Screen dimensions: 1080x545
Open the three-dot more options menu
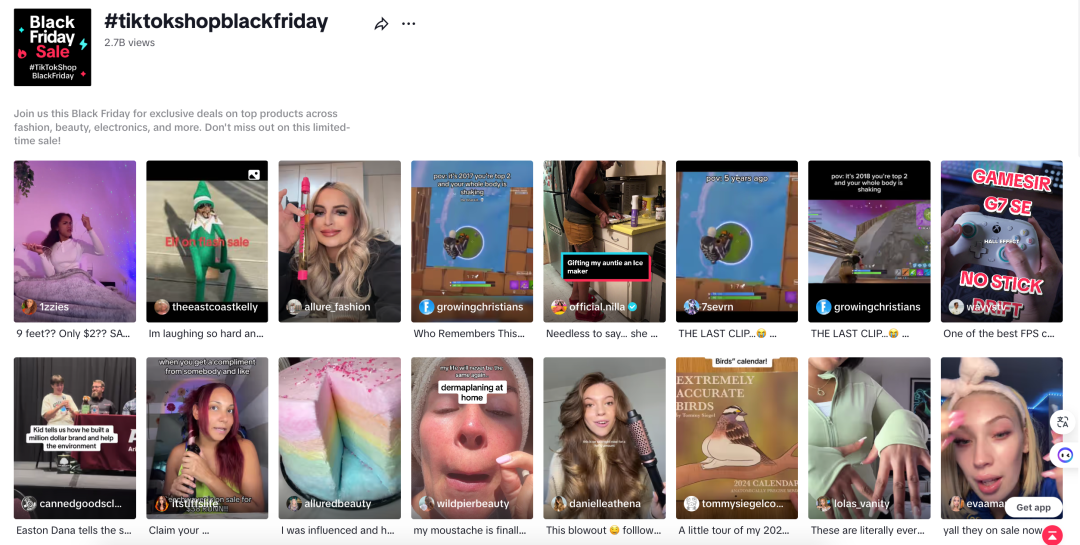[408, 24]
